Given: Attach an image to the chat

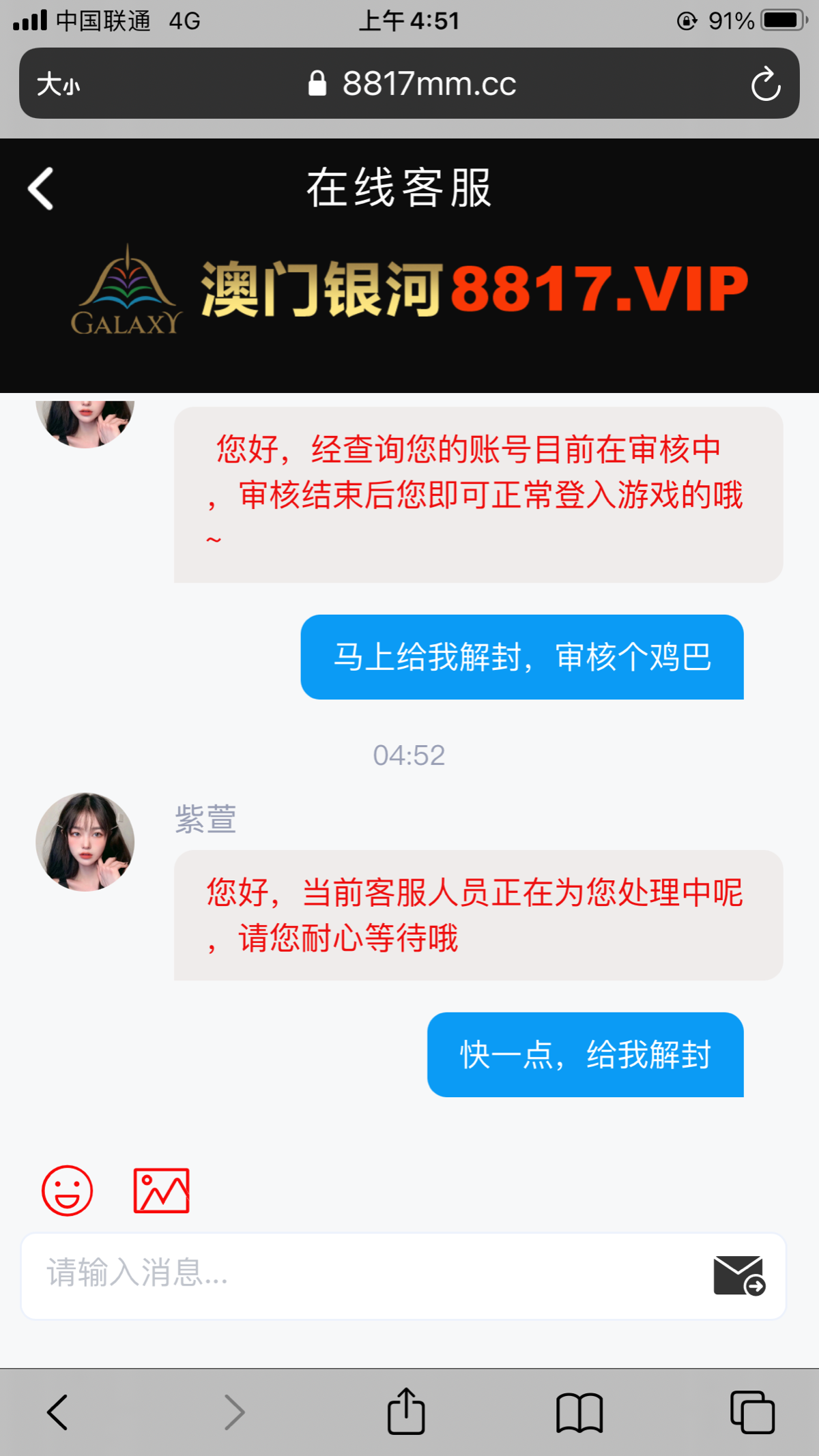Looking at the screenshot, I should tap(161, 1191).
